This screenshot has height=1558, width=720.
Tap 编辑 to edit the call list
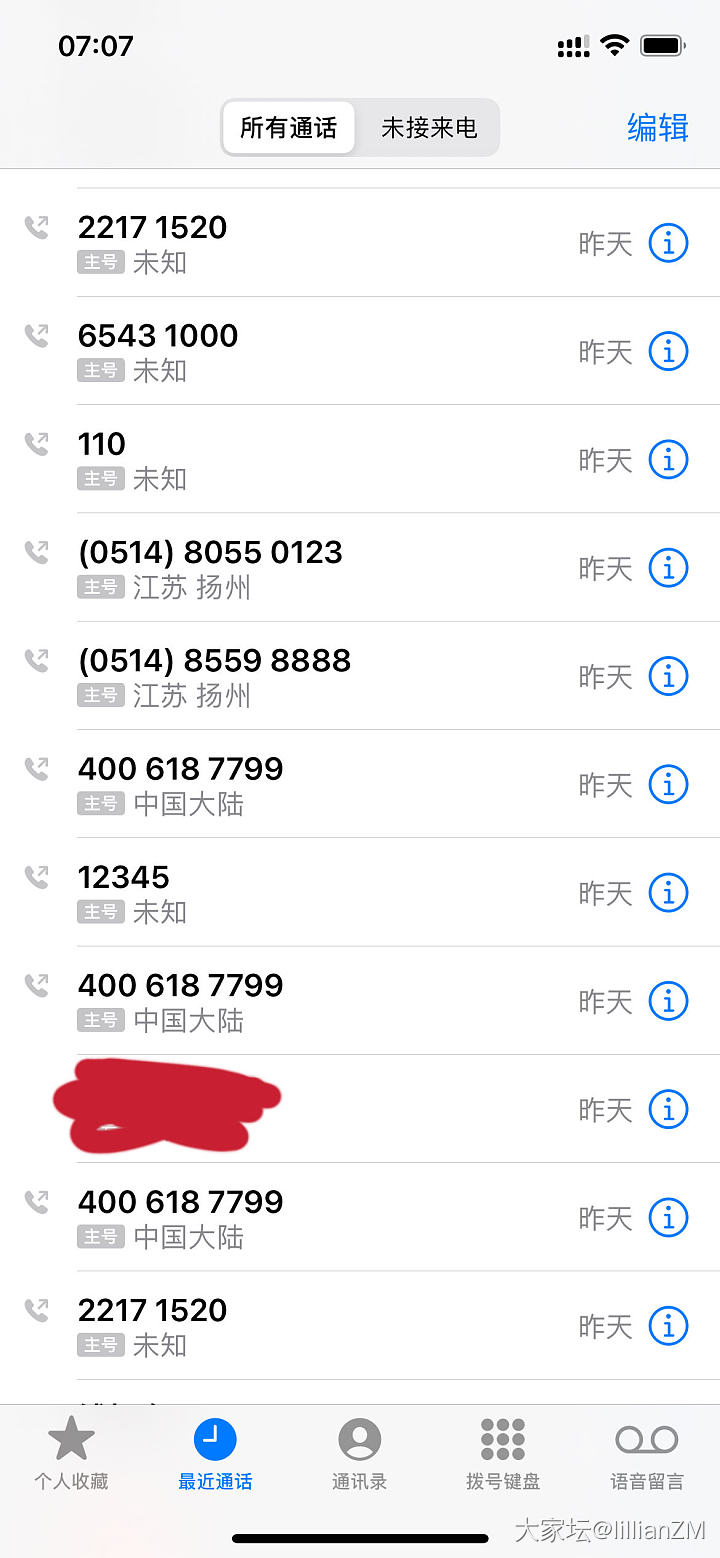pos(657,128)
